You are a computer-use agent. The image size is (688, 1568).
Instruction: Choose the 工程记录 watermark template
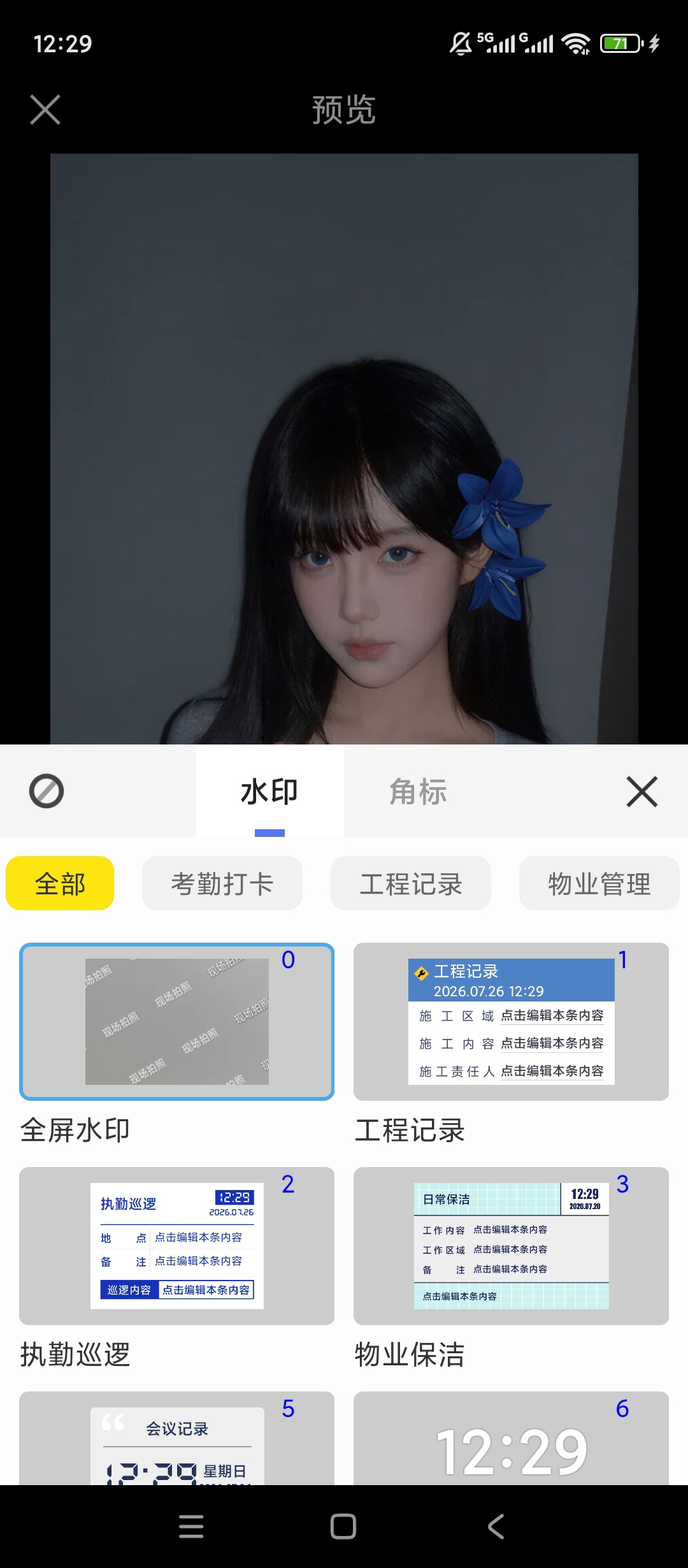[511, 1022]
